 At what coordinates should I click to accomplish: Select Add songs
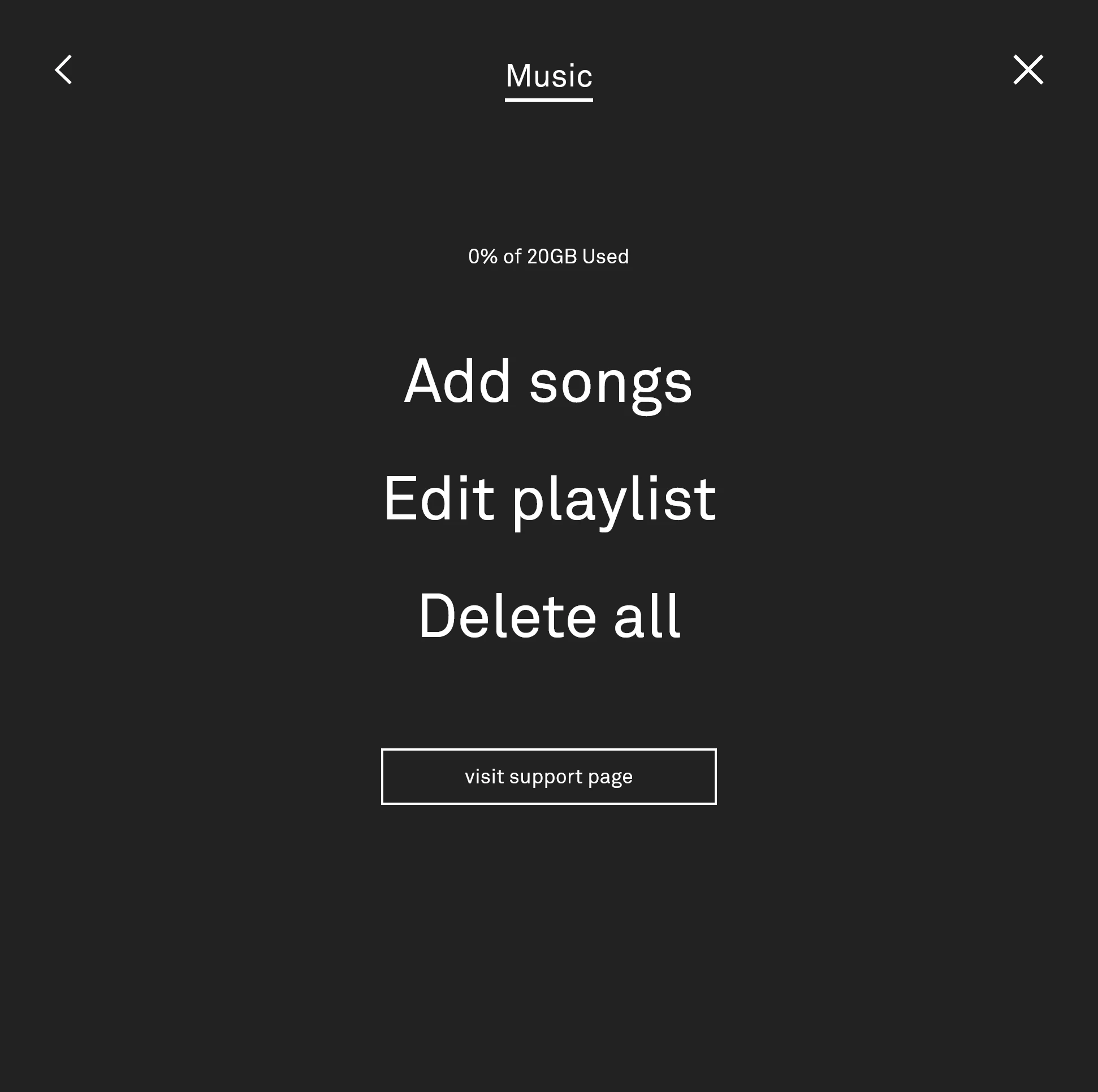548,382
